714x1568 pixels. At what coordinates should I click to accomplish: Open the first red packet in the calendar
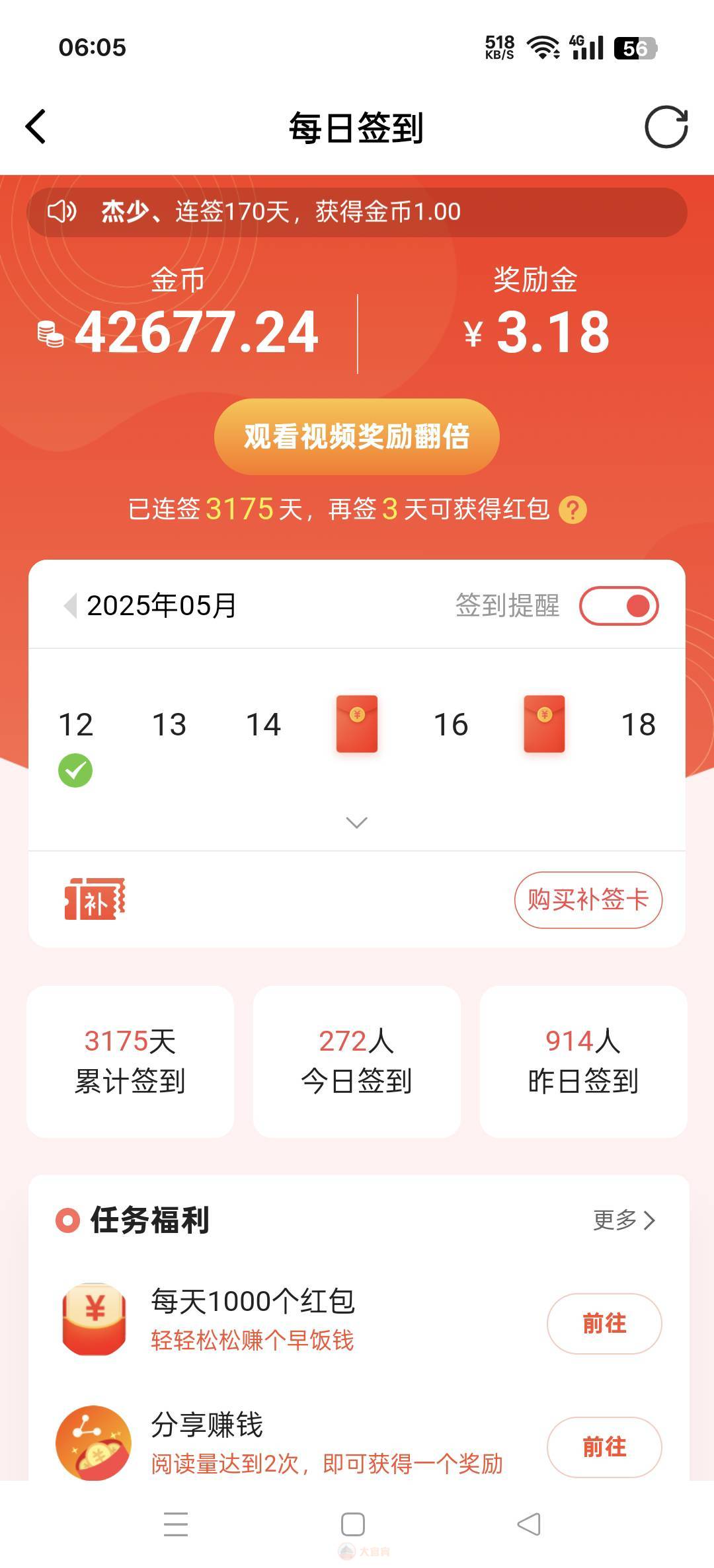tap(357, 724)
